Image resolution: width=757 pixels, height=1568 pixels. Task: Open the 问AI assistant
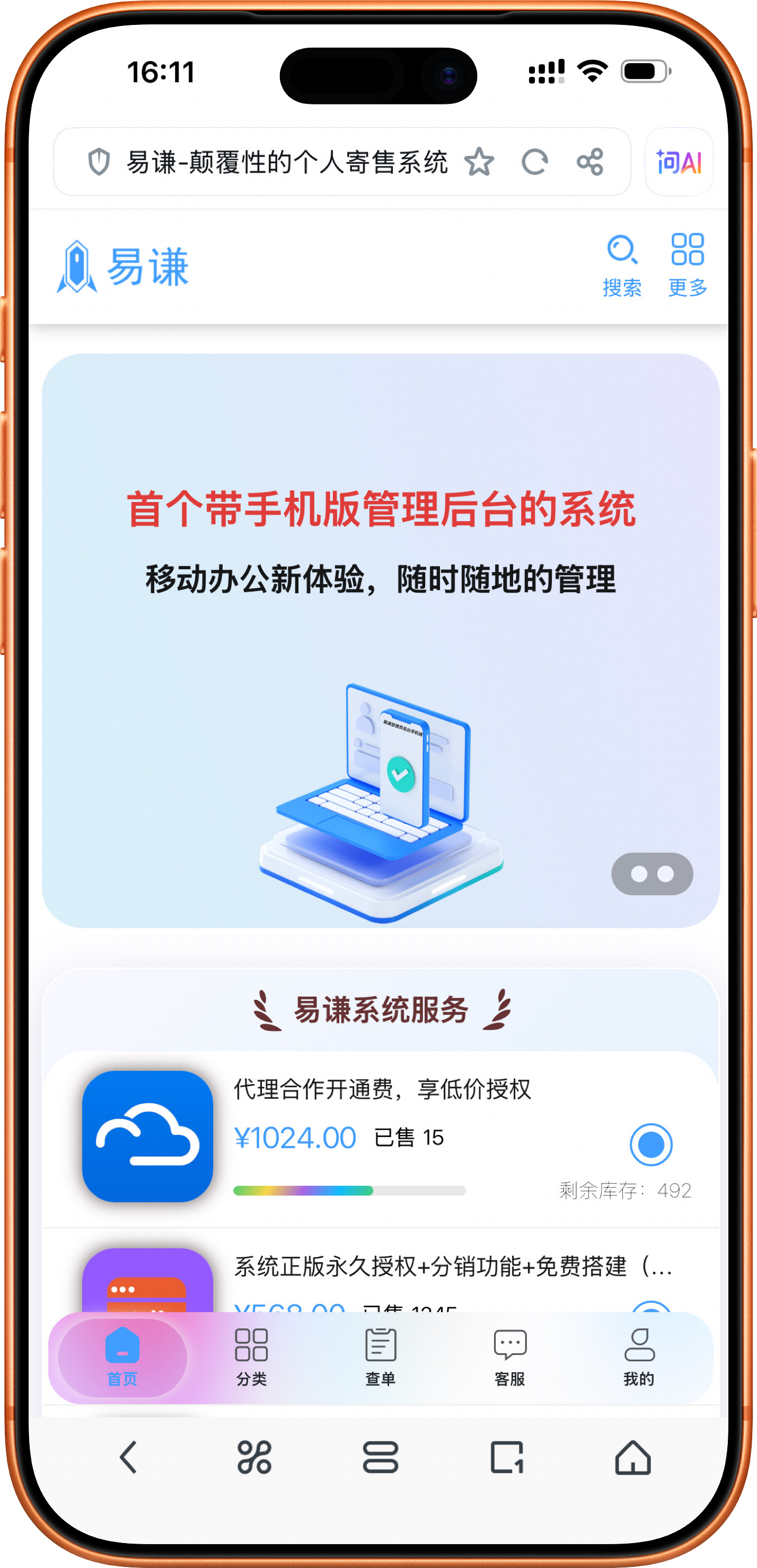679,162
